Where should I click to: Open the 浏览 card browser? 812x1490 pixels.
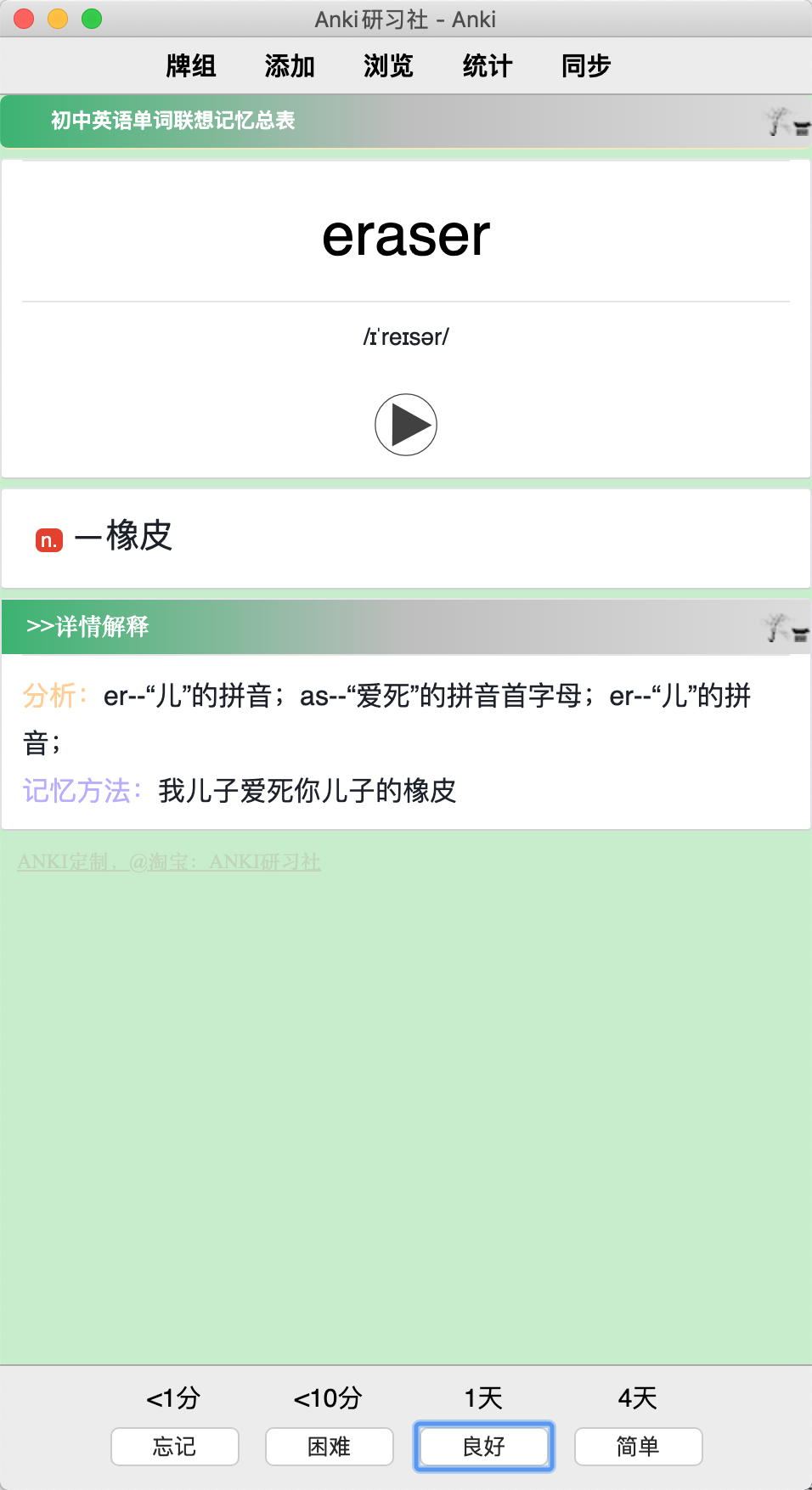(x=388, y=65)
